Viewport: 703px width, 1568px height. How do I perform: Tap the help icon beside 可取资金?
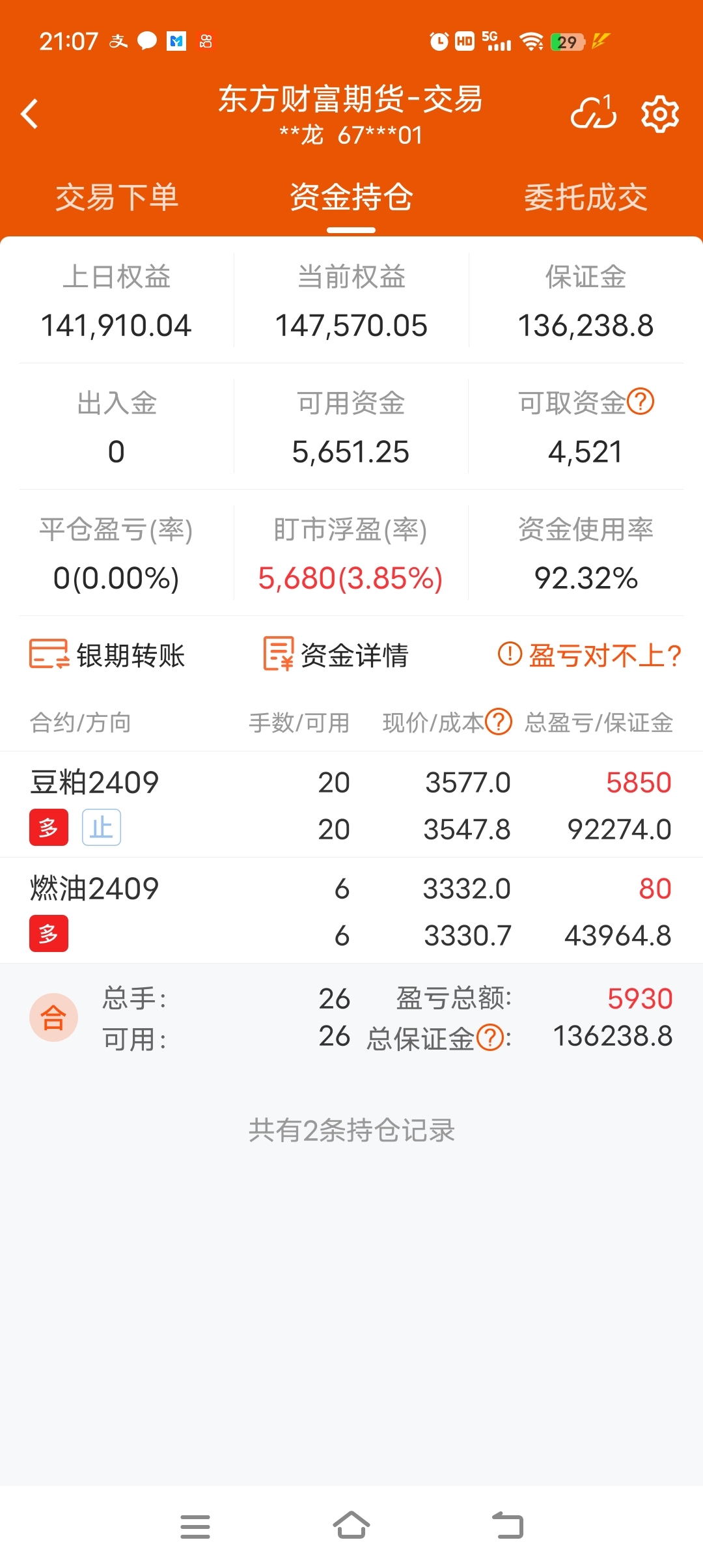click(641, 401)
